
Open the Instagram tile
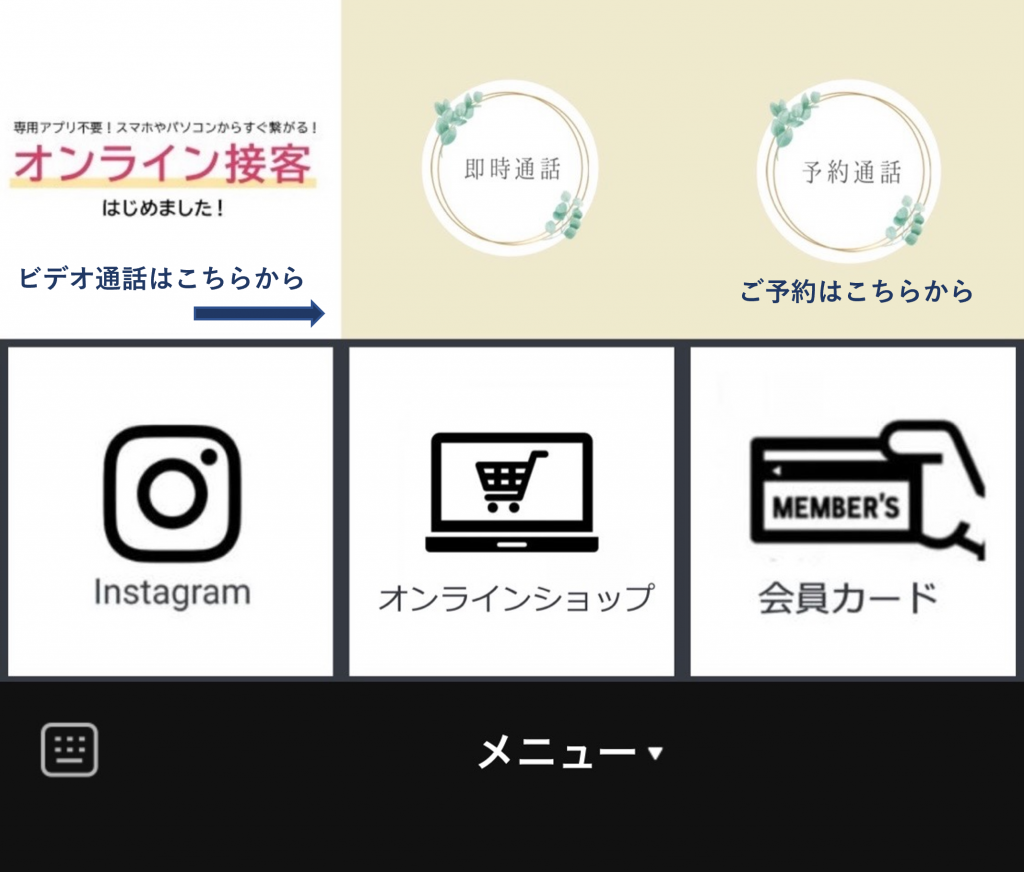pyautogui.click(x=171, y=512)
